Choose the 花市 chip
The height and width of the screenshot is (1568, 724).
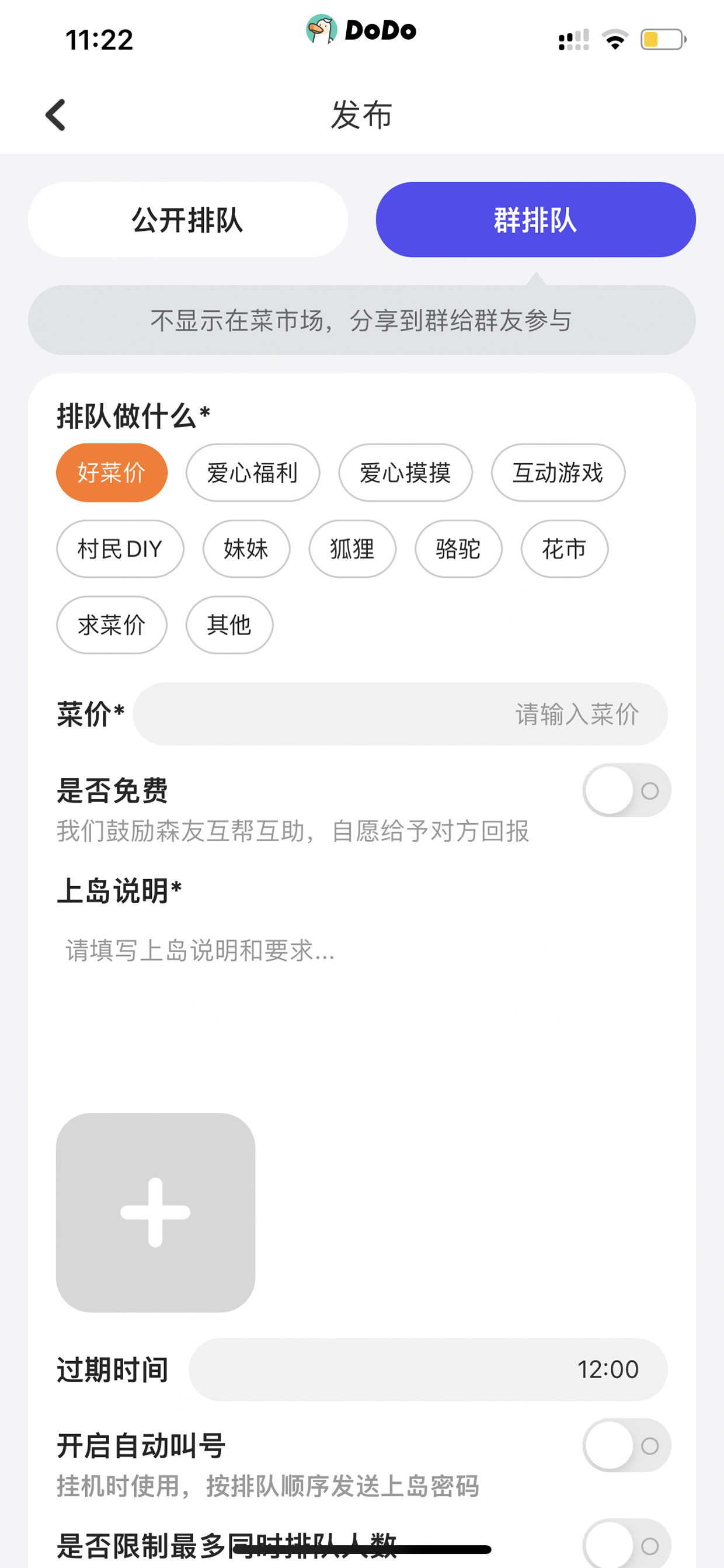(x=564, y=549)
